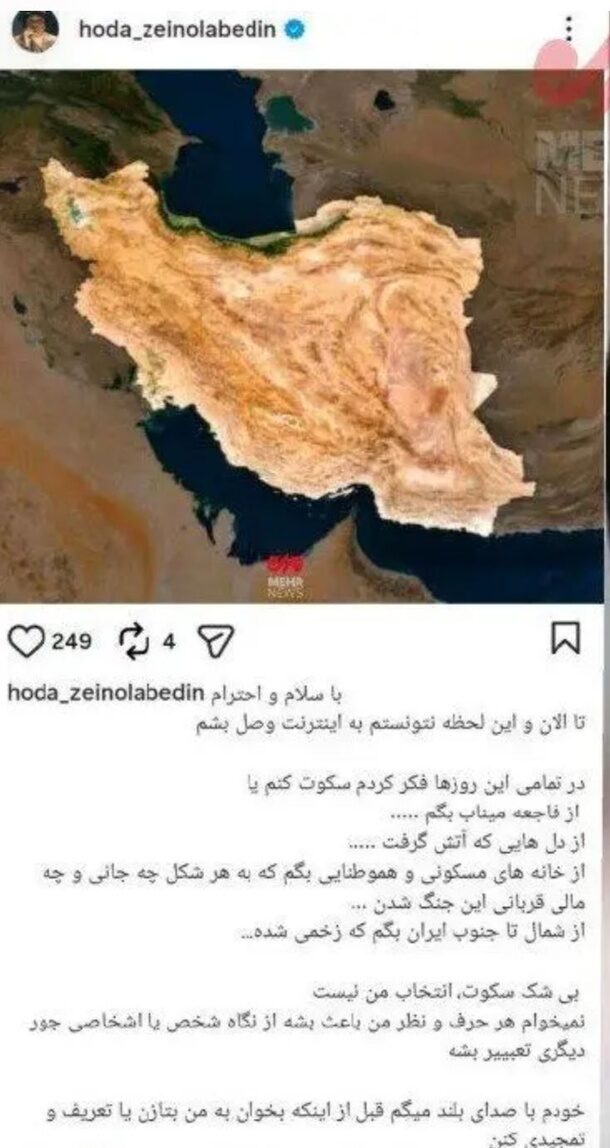Open the post overflow menu

click(x=569, y=30)
